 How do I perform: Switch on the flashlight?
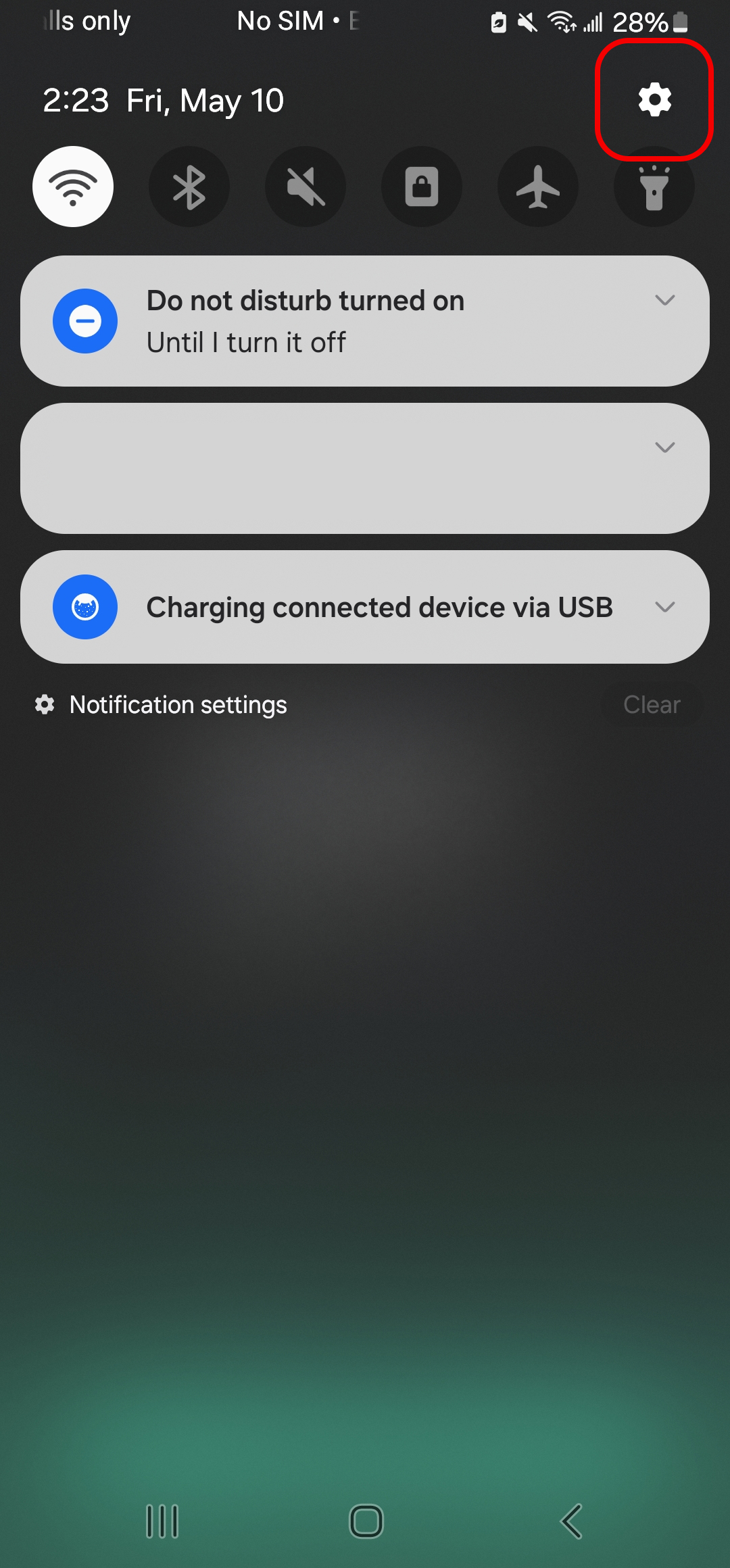point(654,187)
